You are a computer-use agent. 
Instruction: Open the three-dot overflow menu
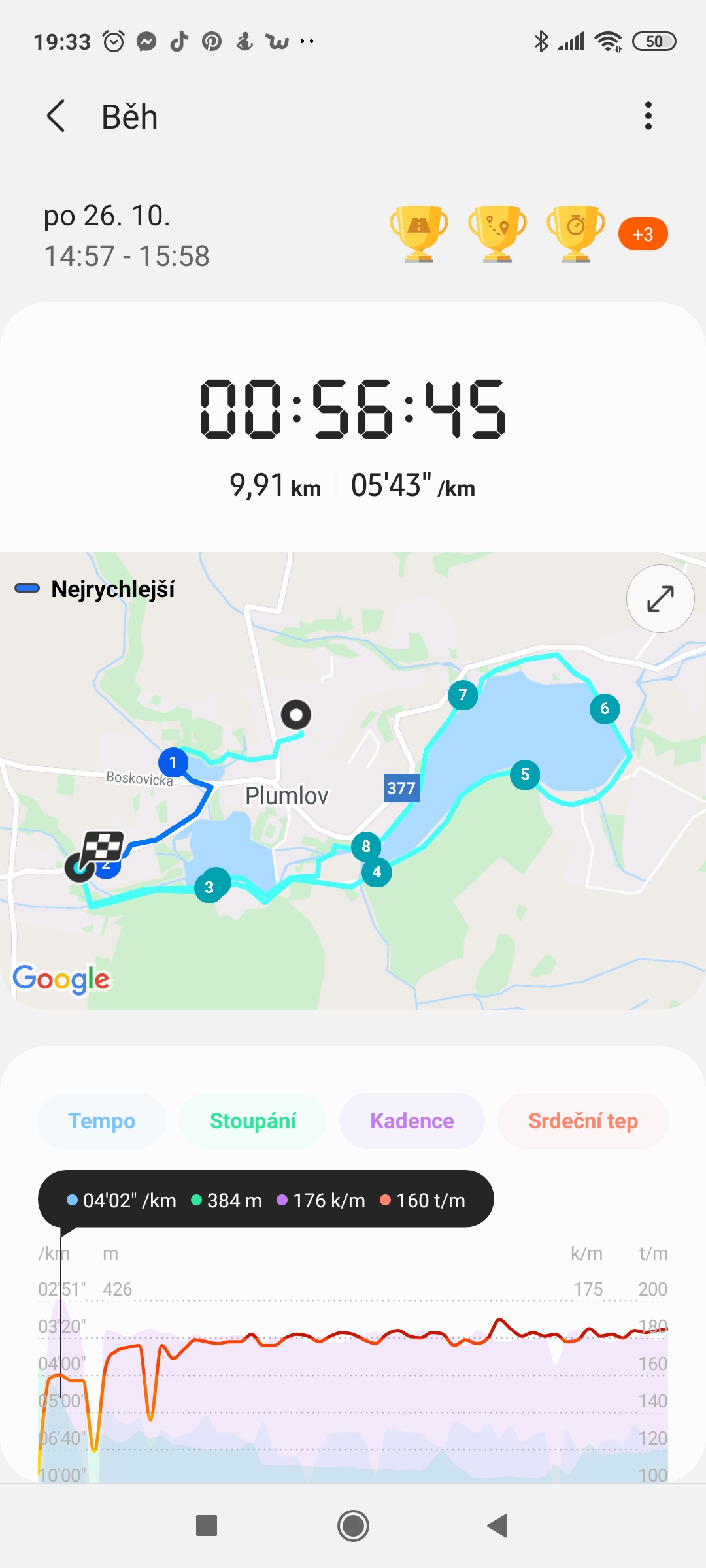click(648, 116)
